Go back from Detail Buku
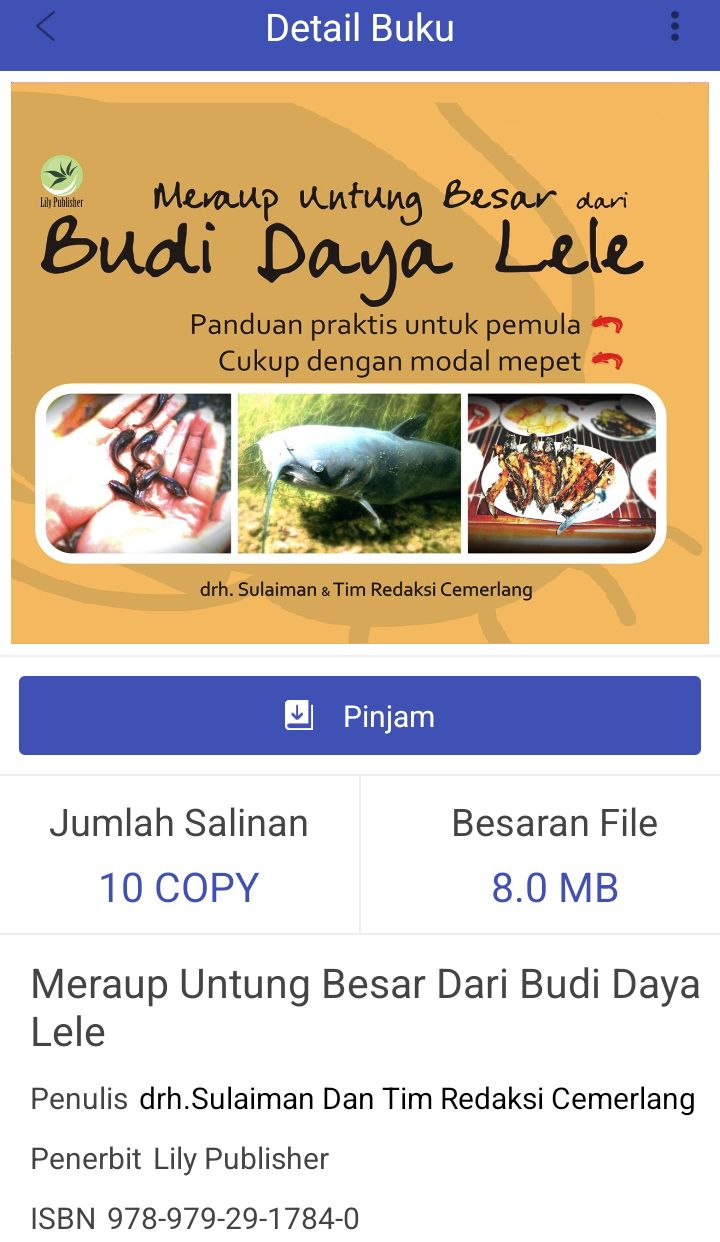The width and height of the screenshot is (720, 1242). pos(45,28)
